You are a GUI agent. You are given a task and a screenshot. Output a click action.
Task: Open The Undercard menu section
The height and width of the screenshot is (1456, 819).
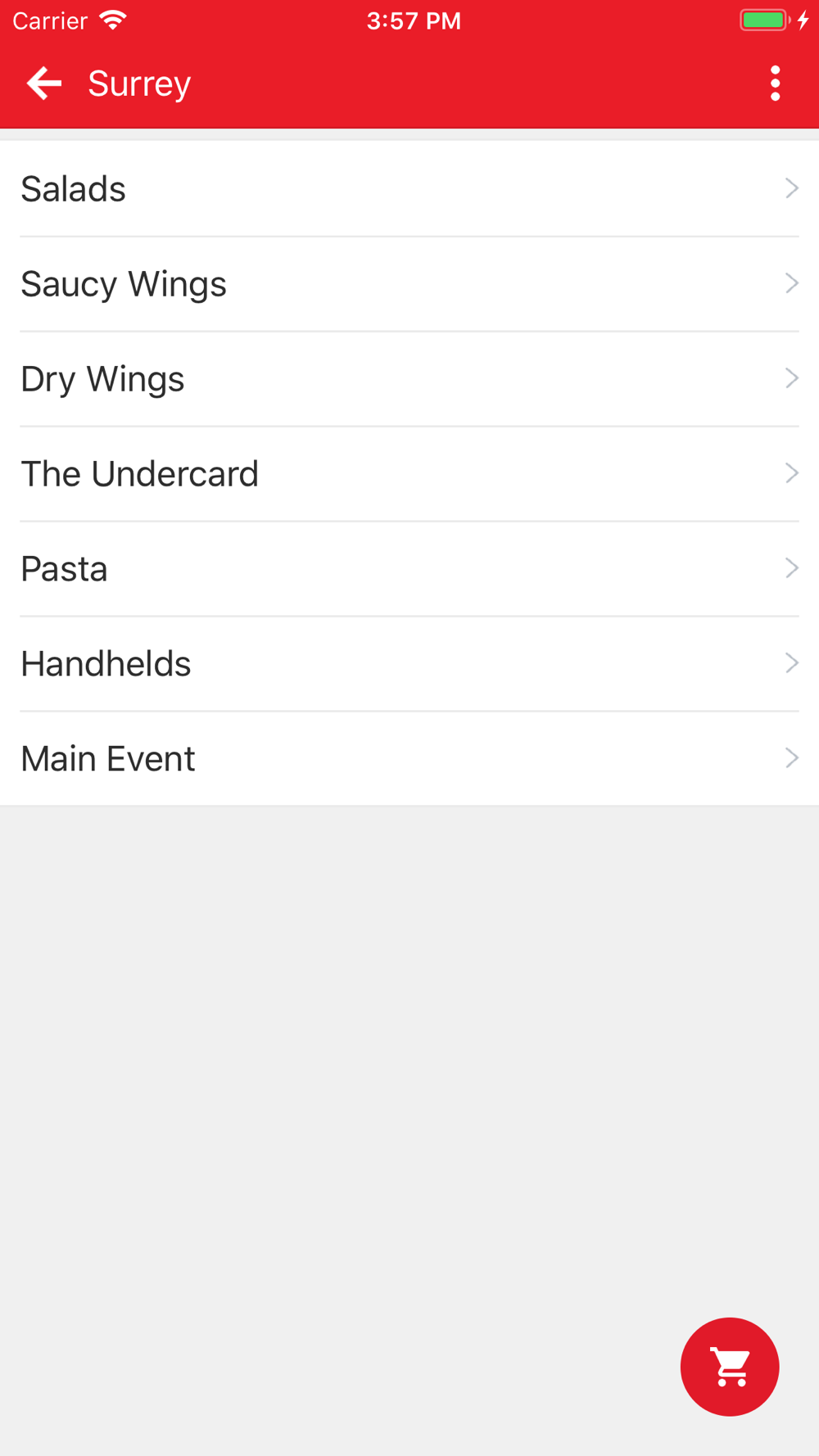(x=409, y=474)
